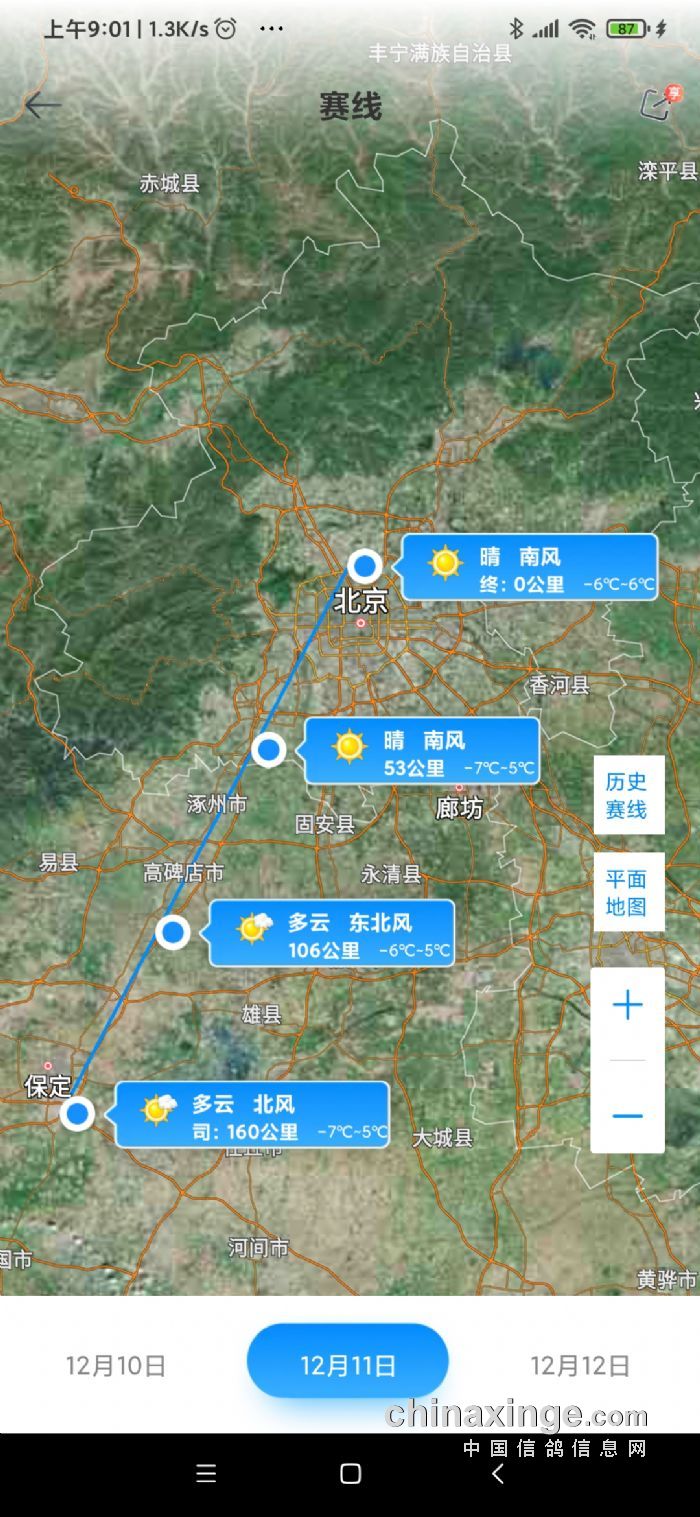Open 历史赛线 history routes
Image resolution: width=700 pixels, height=1517 pixels.
click(x=627, y=795)
